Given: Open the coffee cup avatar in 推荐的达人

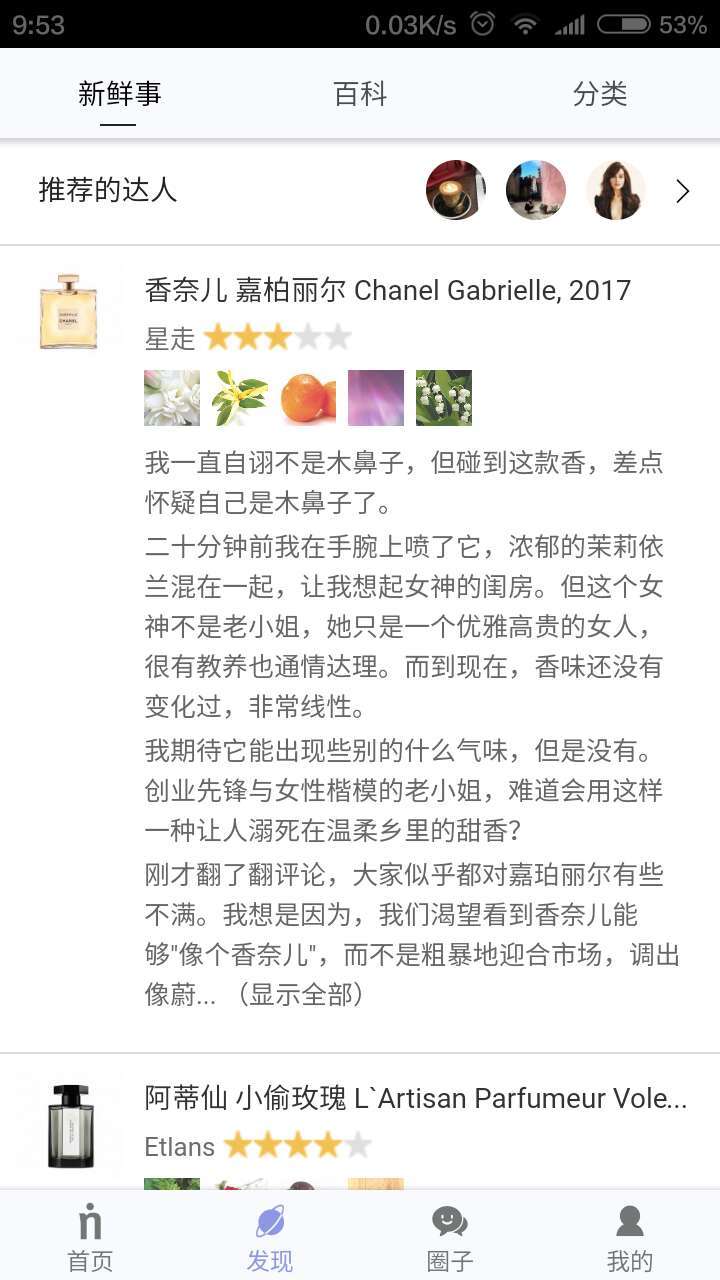Looking at the screenshot, I should 456,190.
